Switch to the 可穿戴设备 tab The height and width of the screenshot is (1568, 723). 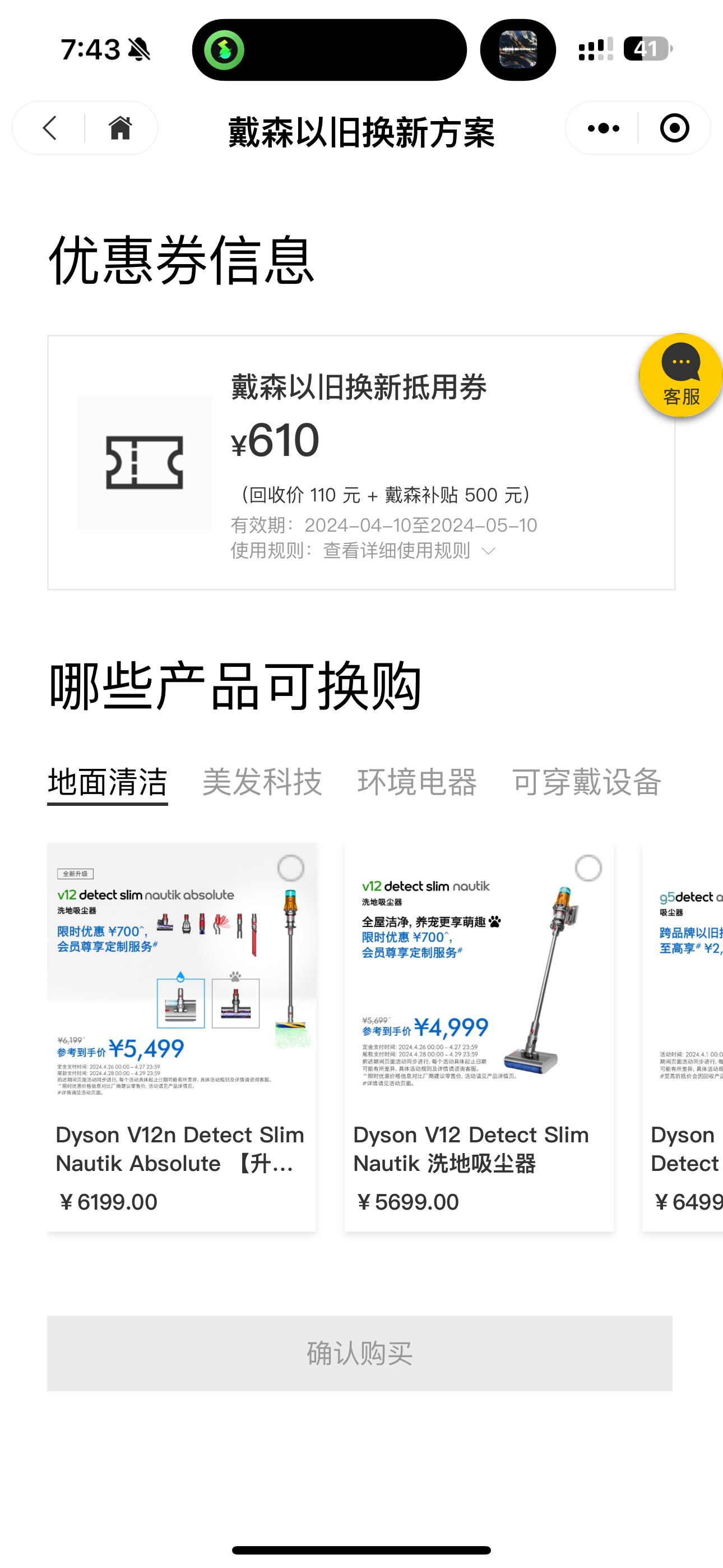click(x=586, y=782)
